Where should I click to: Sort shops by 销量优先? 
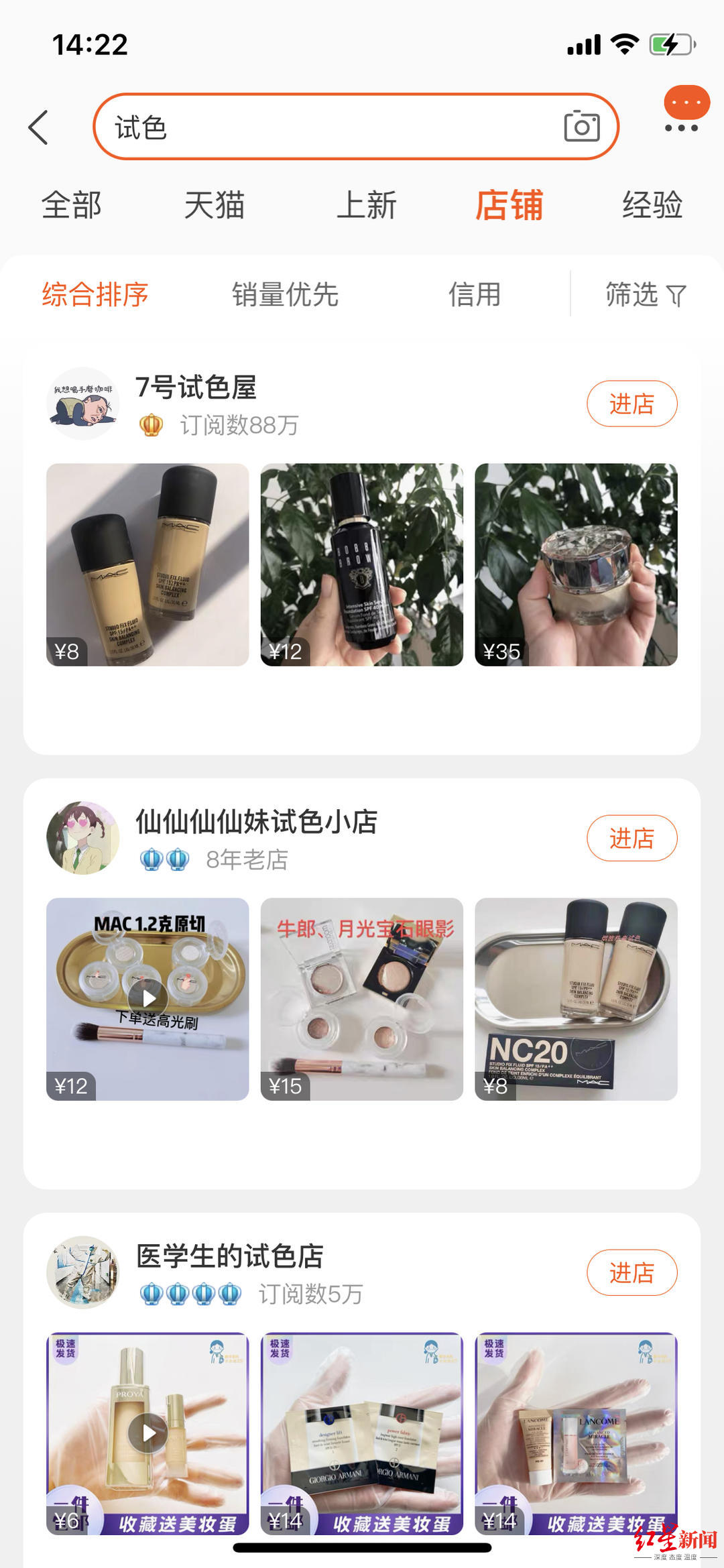285,295
